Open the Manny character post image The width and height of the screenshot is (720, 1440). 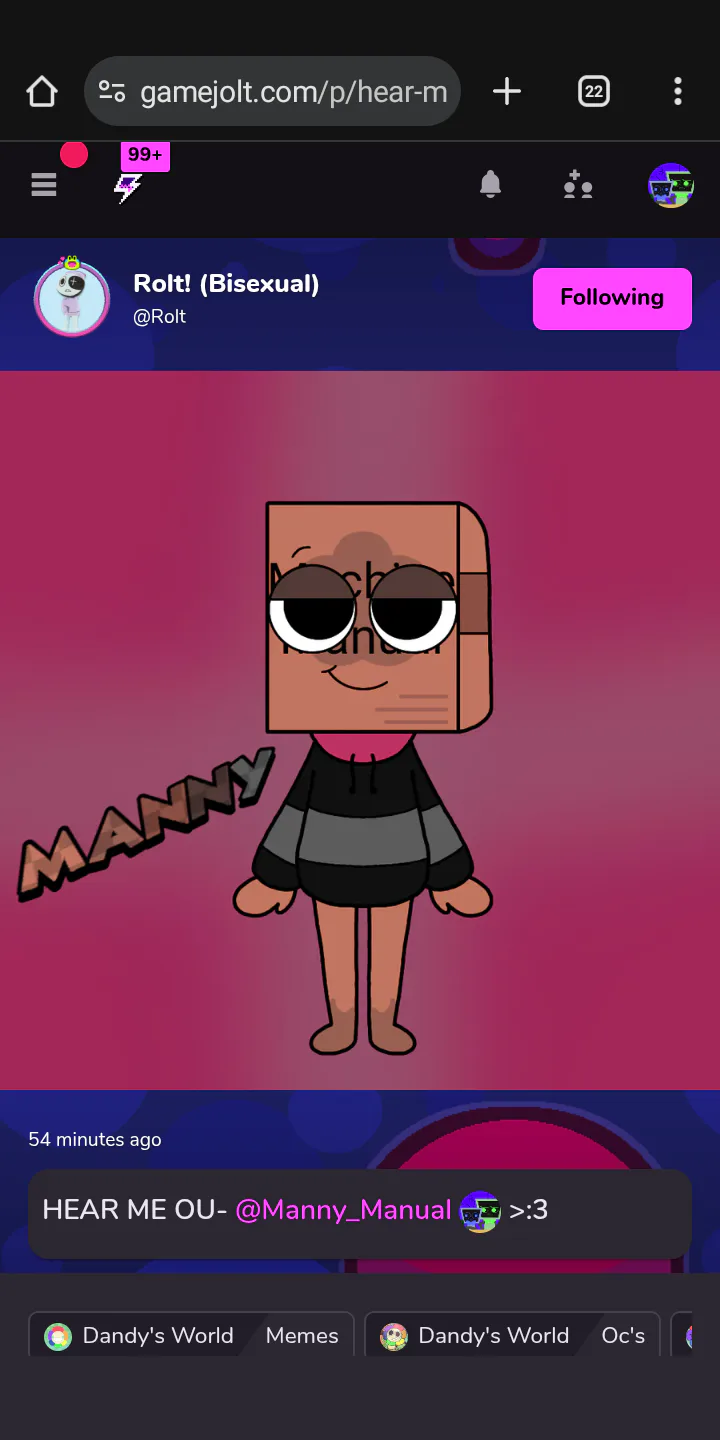click(x=360, y=730)
